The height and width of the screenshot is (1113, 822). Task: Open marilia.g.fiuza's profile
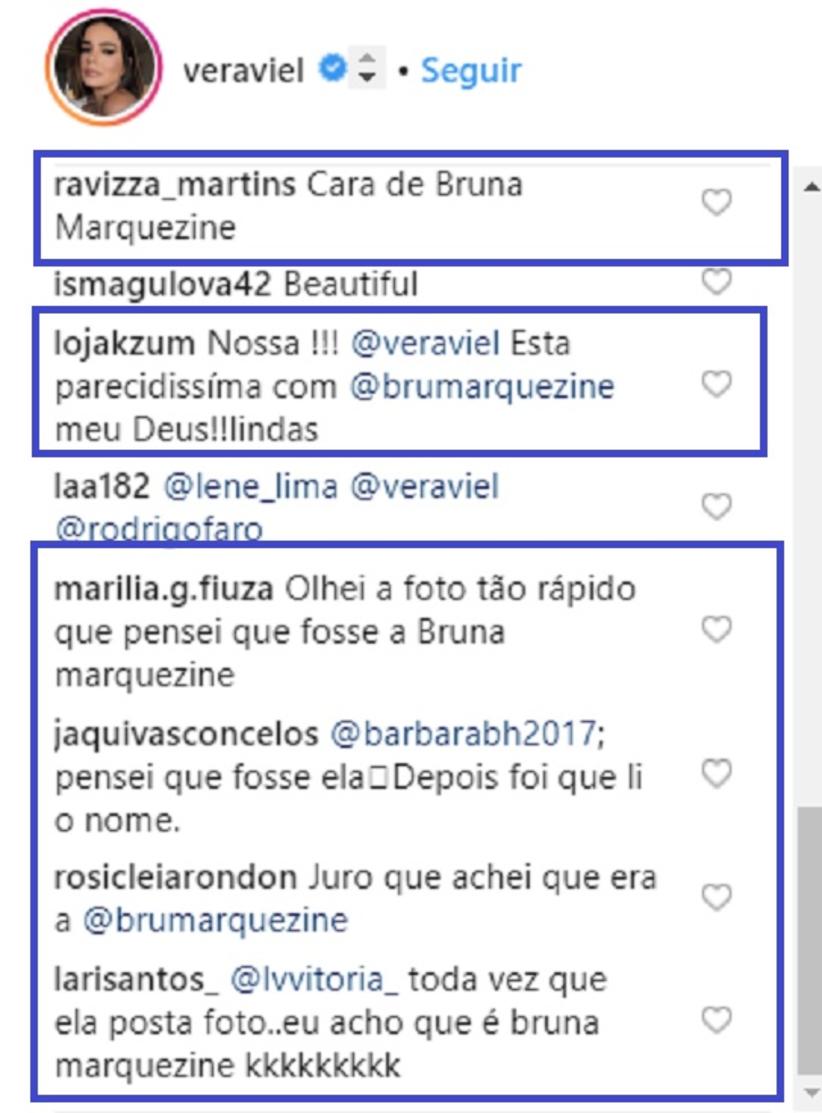(x=163, y=589)
